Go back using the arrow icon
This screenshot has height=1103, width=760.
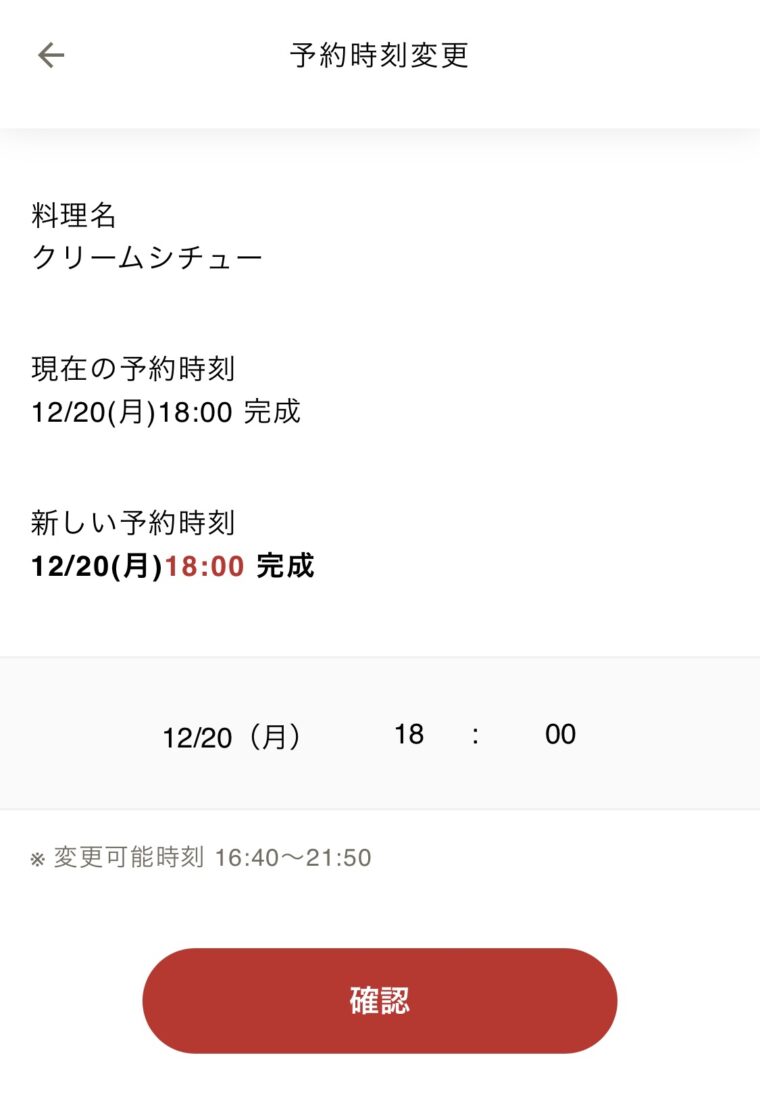[x=51, y=55]
